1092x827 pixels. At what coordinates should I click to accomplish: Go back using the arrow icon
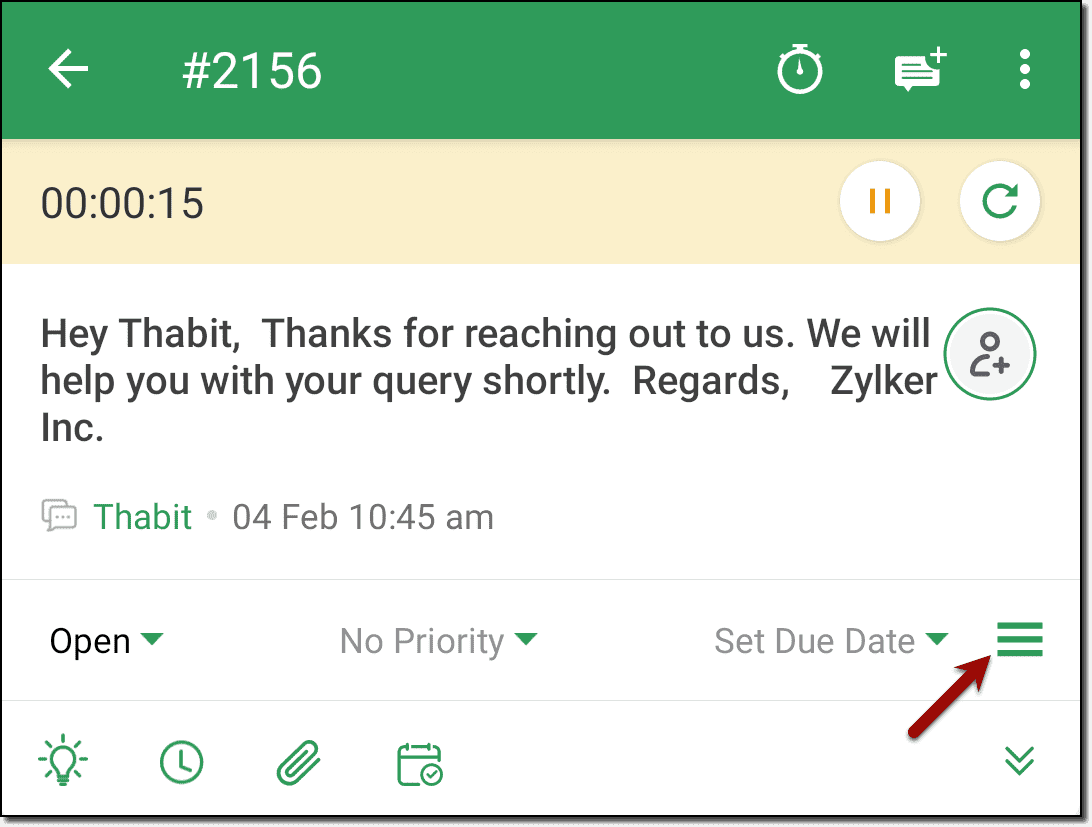tap(68, 70)
